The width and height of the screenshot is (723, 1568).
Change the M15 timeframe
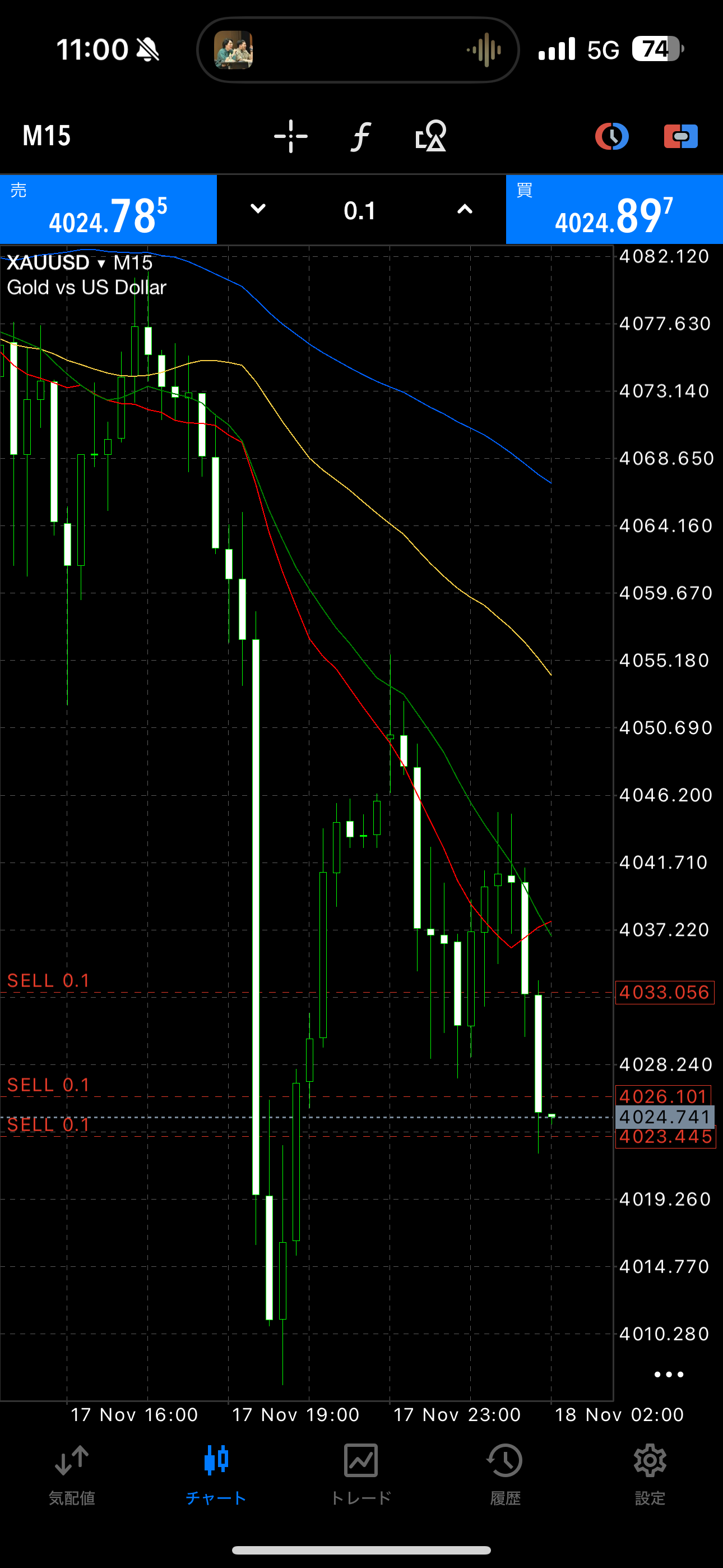point(47,136)
